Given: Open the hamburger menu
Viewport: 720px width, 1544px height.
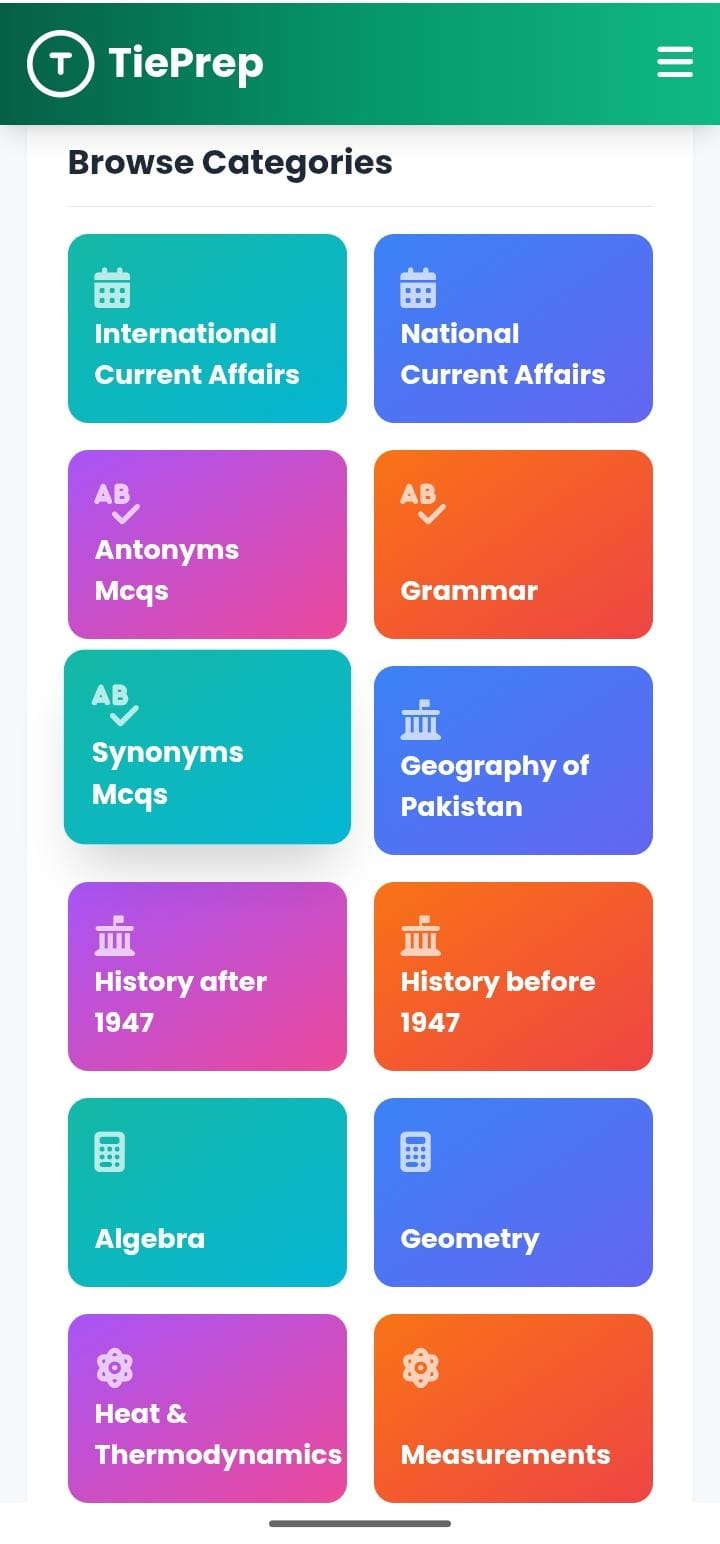Looking at the screenshot, I should point(675,62).
